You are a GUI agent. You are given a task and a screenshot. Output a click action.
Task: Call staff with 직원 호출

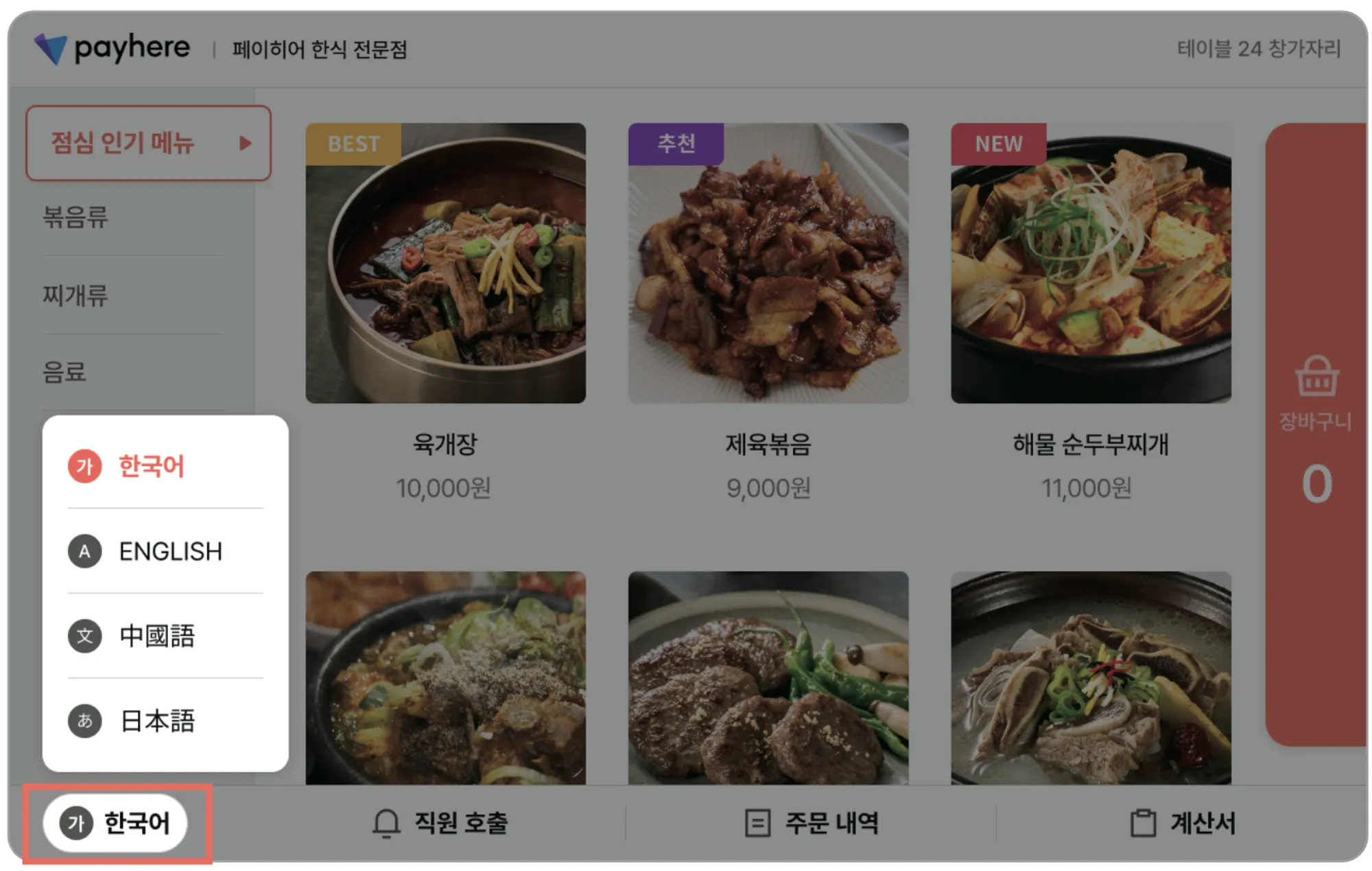coord(440,822)
